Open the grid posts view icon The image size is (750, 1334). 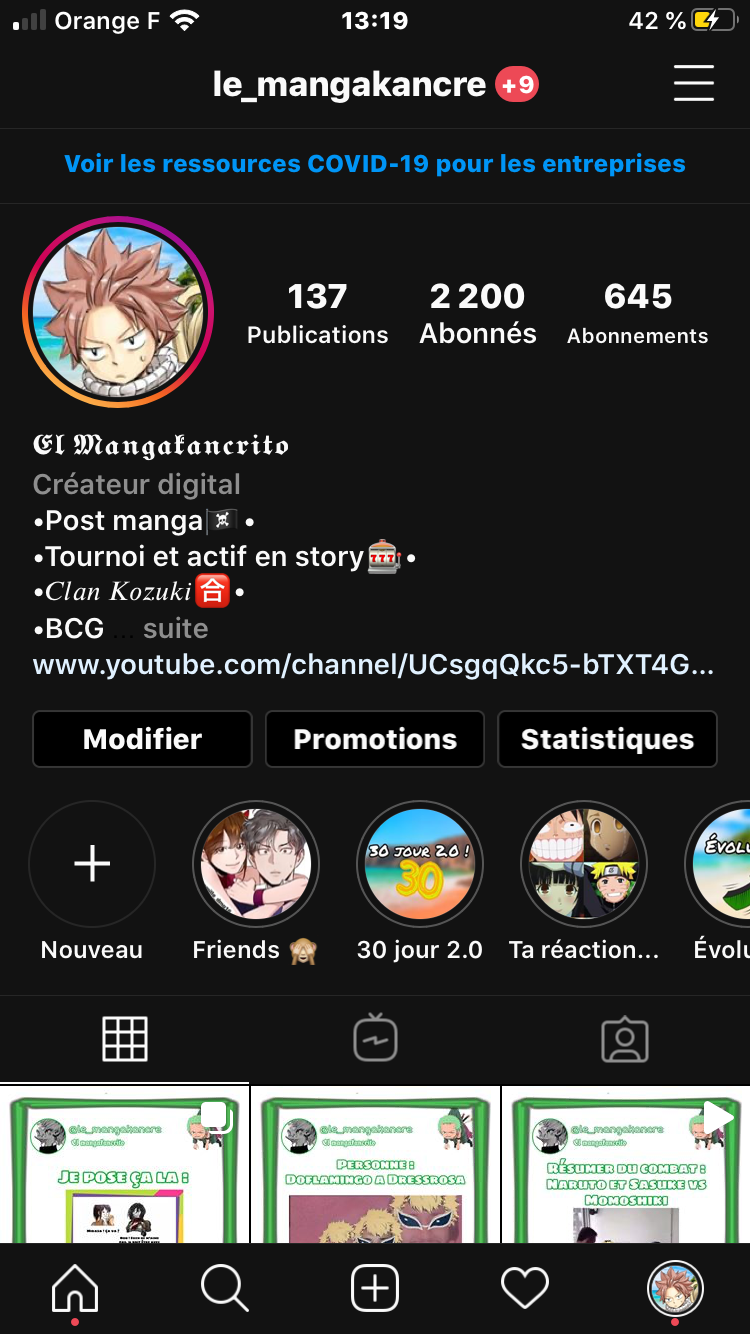pos(124,1038)
